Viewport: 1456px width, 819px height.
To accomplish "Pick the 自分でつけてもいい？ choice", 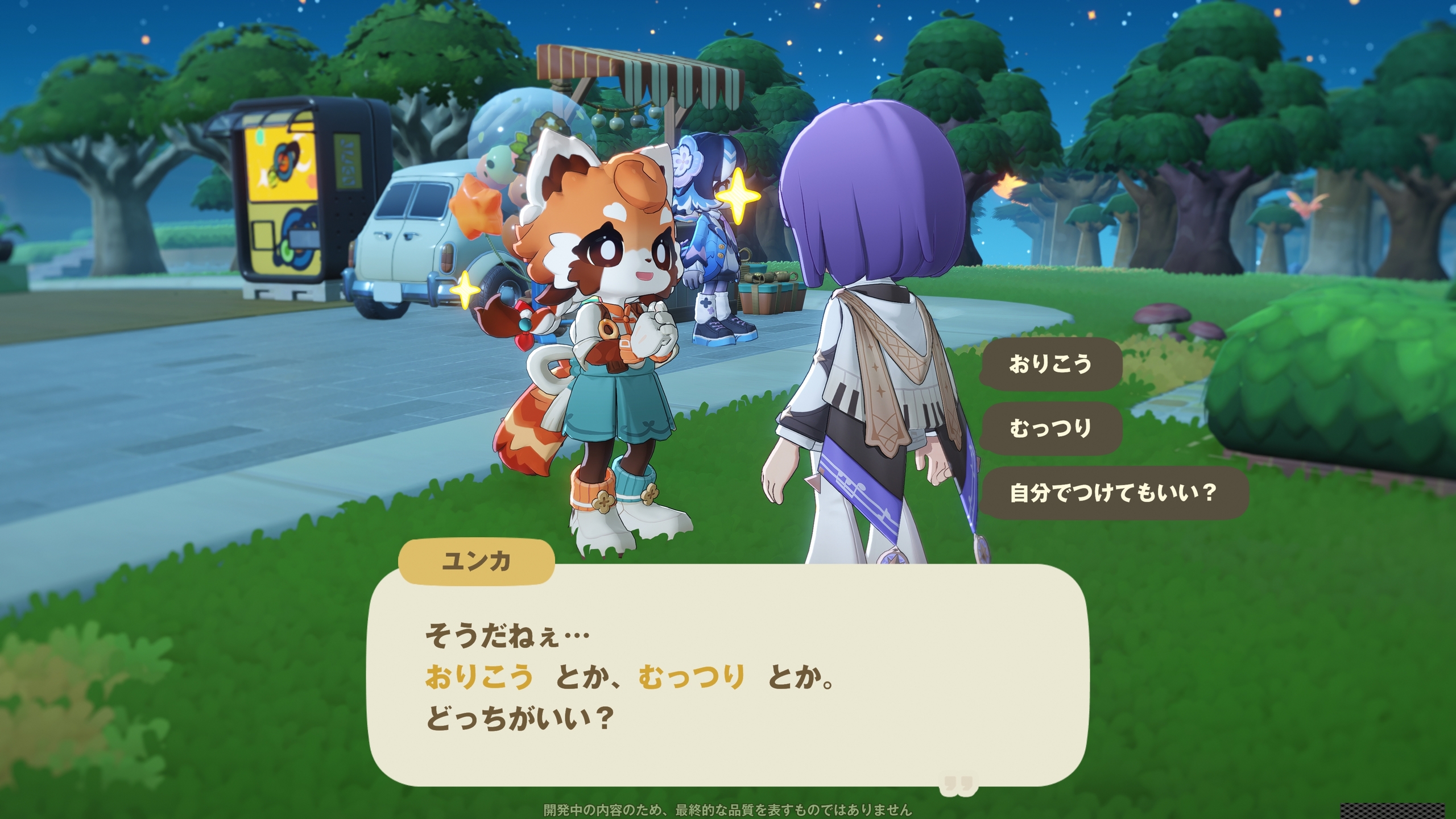I will (x=1114, y=493).
